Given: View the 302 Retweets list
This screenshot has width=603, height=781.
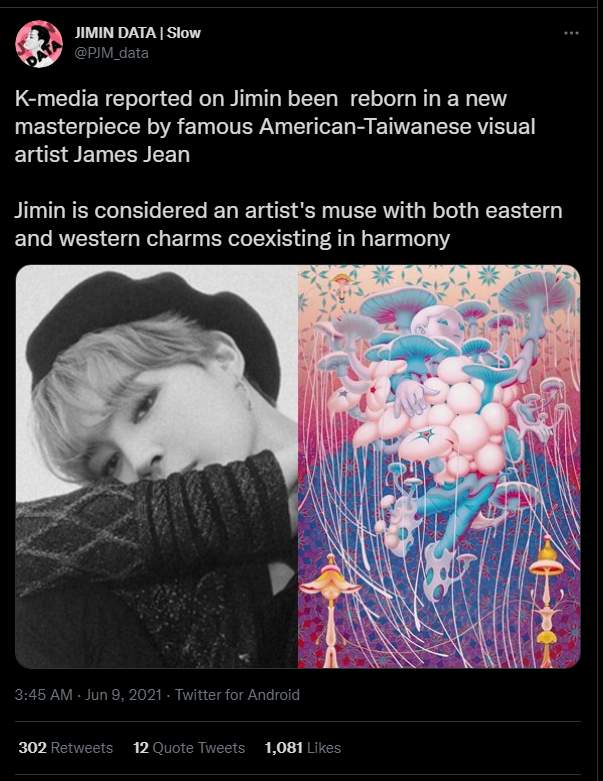Looking at the screenshot, I should [x=65, y=747].
